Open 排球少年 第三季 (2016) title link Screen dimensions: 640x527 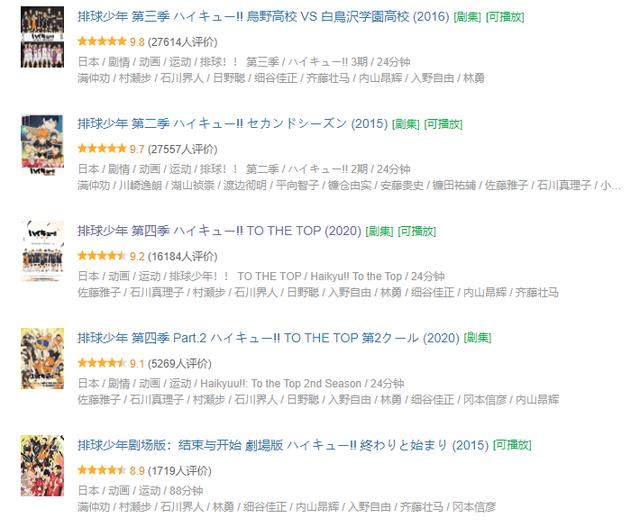point(262,17)
